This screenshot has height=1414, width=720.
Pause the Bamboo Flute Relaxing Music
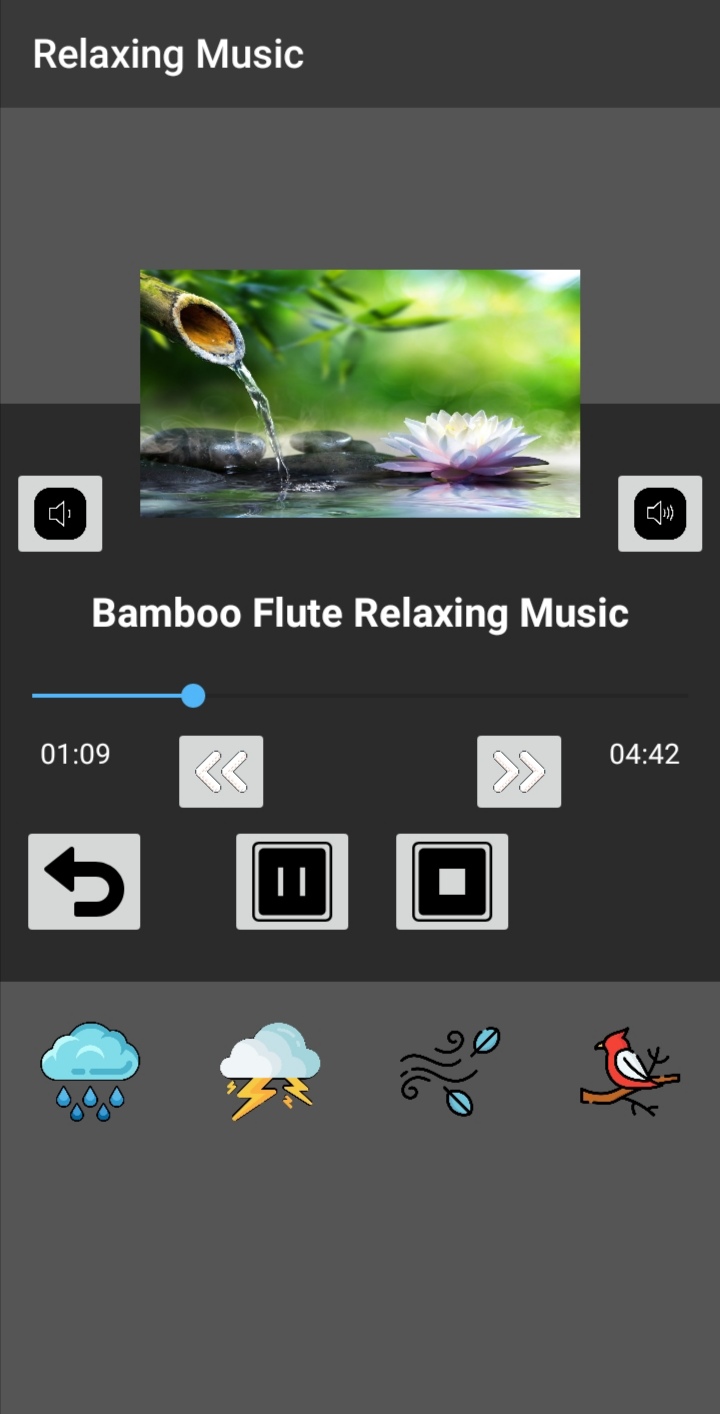(292, 881)
